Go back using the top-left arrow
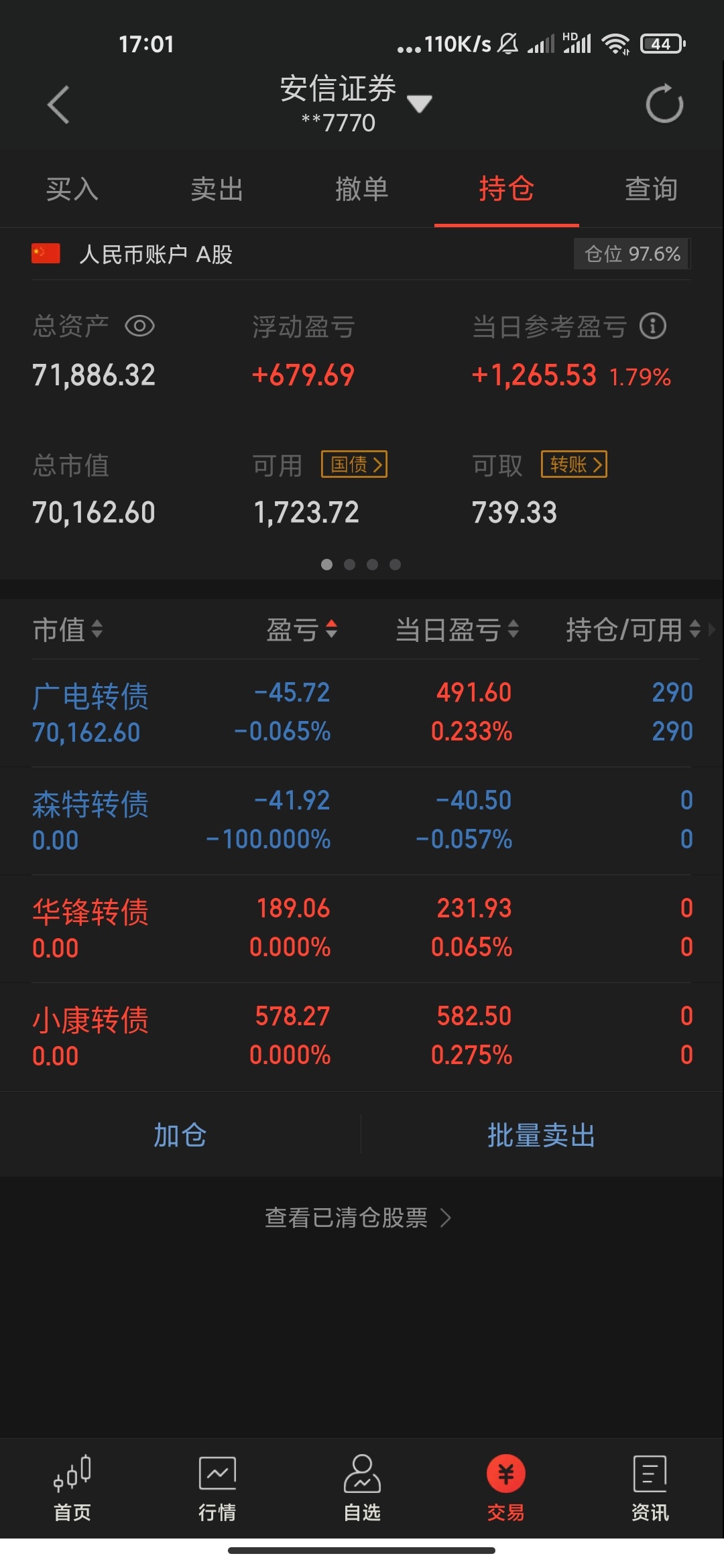The image size is (724, 1568). (x=58, y=105)
